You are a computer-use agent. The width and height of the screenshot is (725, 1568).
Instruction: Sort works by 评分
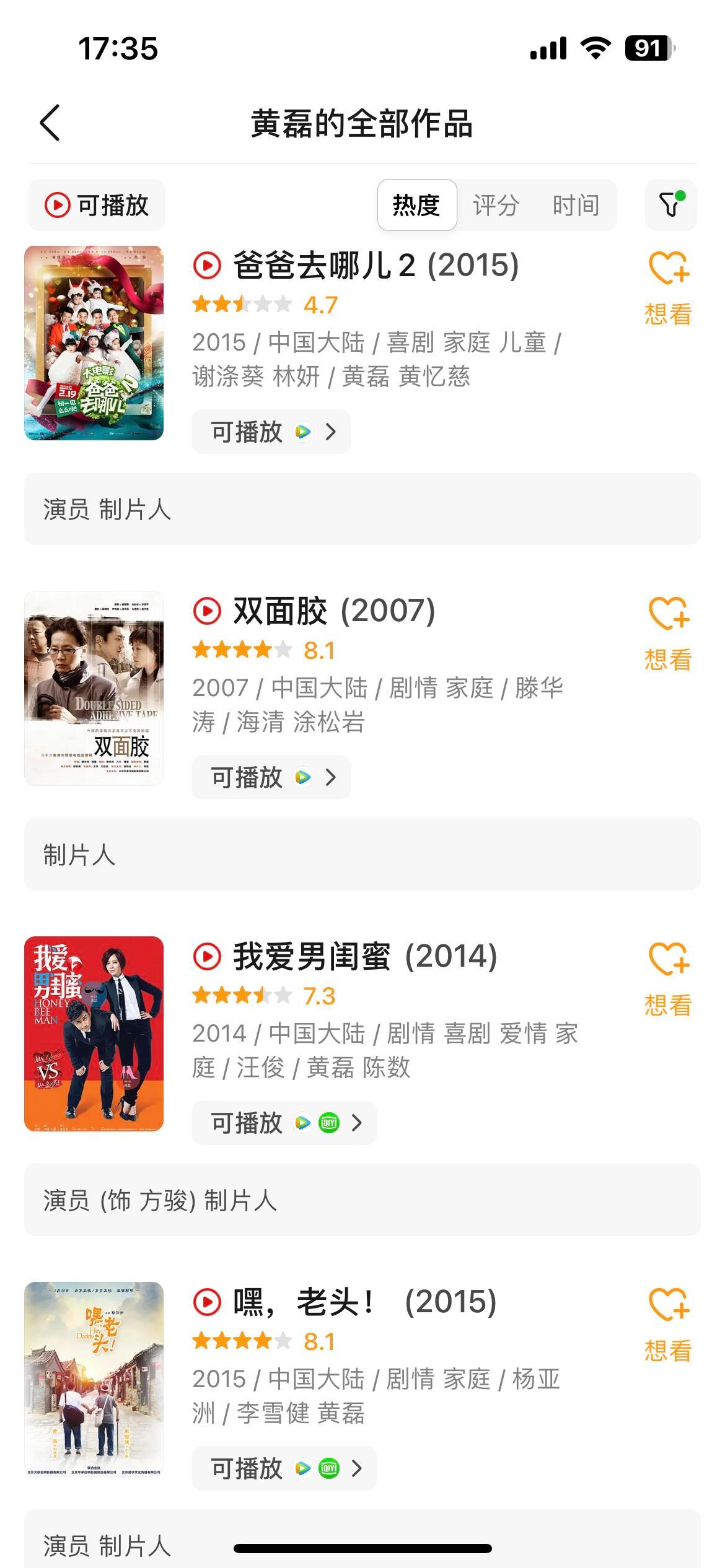pos(496,205)
